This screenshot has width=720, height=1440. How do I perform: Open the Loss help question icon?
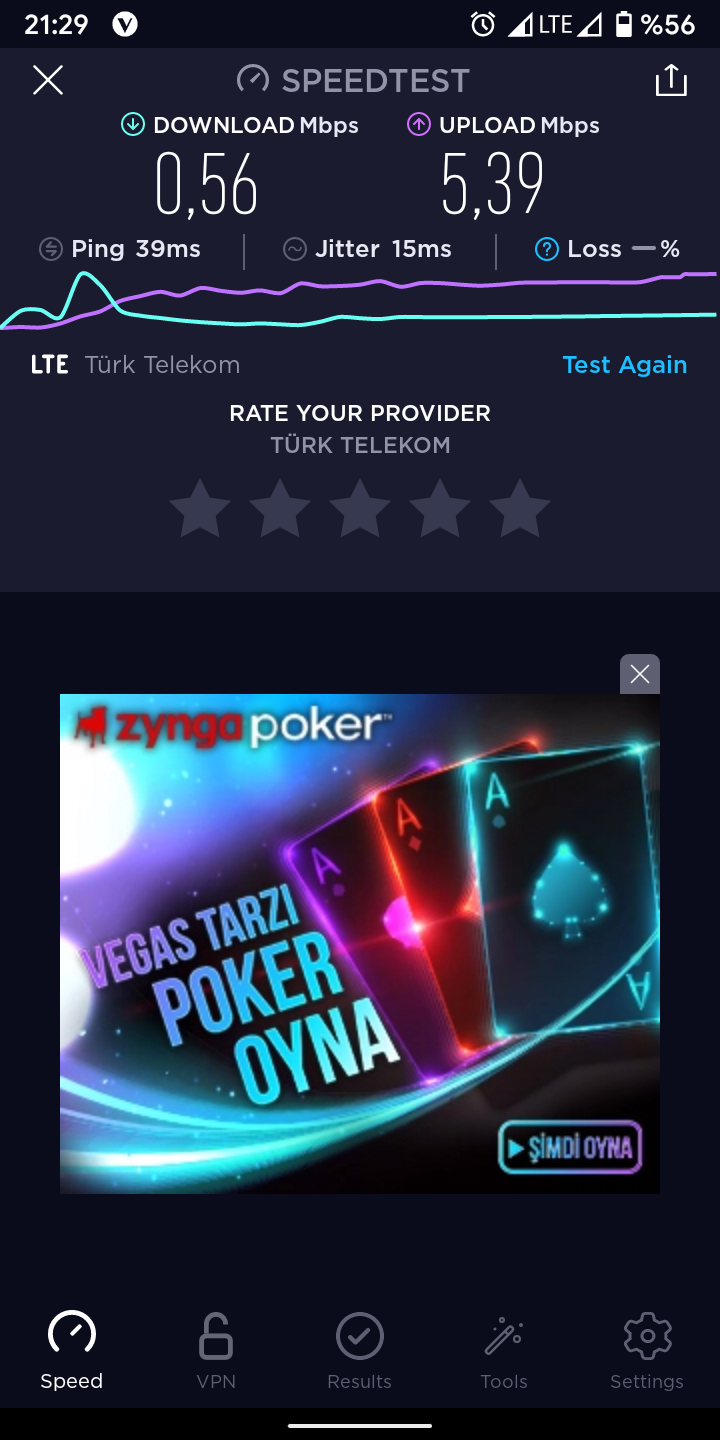click(x=546, y=249)
